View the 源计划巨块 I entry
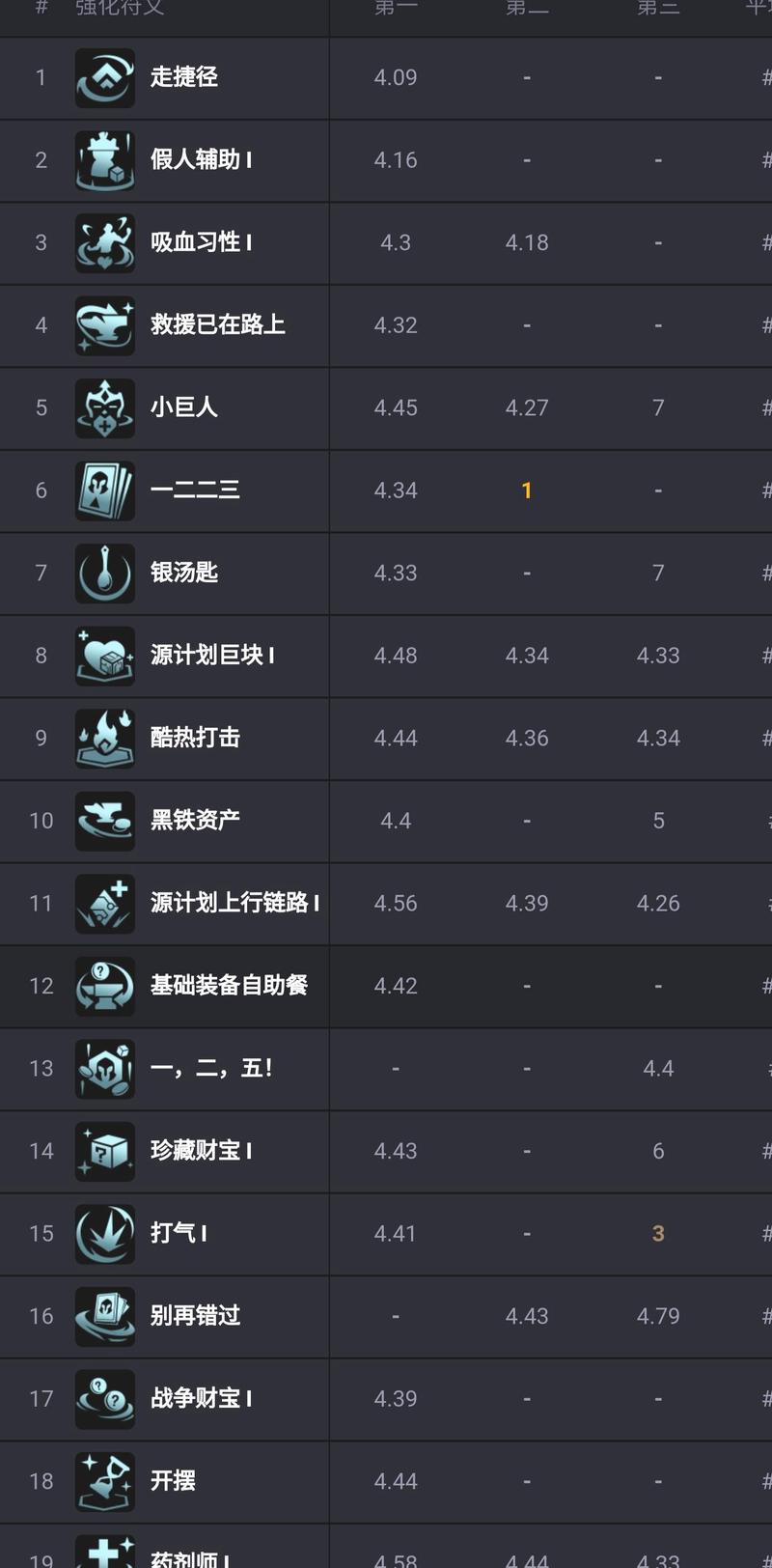772x1568 pixels. [x=211, y=655]
